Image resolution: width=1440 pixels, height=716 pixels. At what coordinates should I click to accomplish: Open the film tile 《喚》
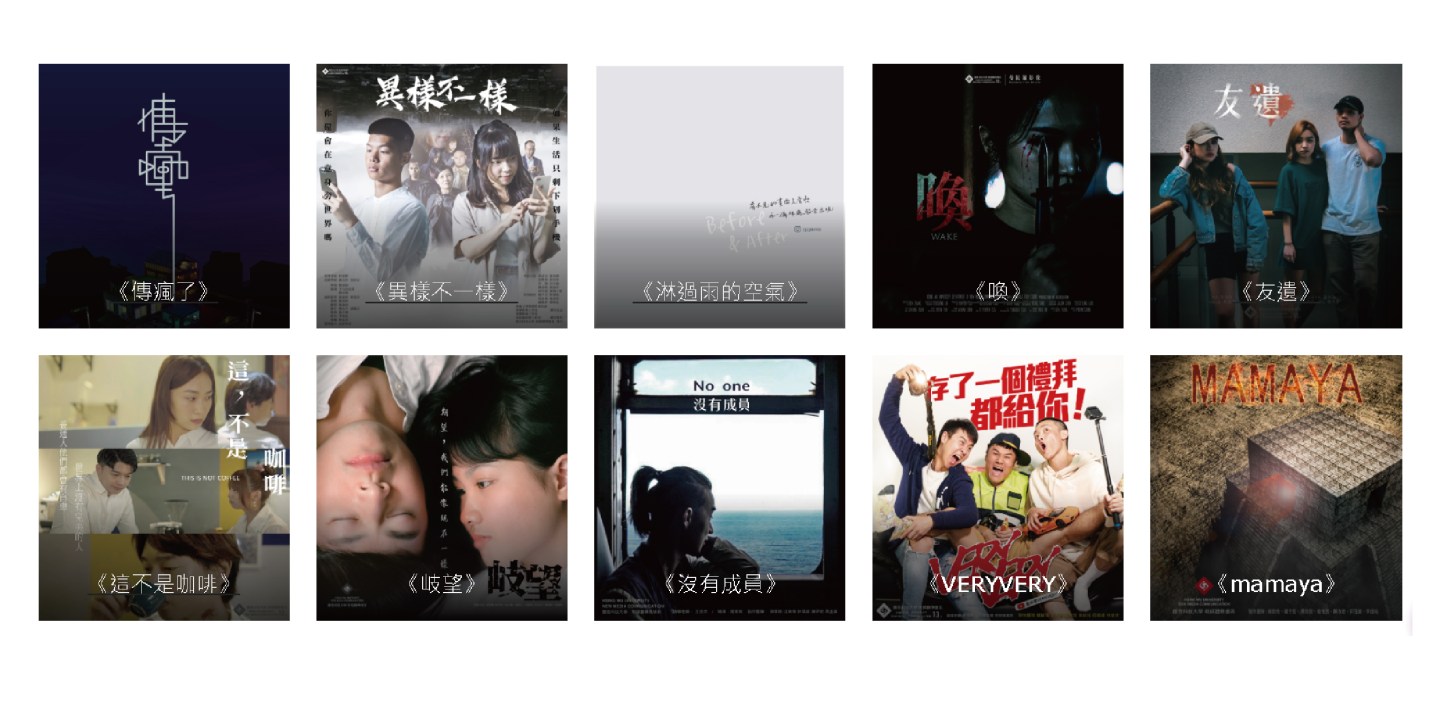pos(997,196)
